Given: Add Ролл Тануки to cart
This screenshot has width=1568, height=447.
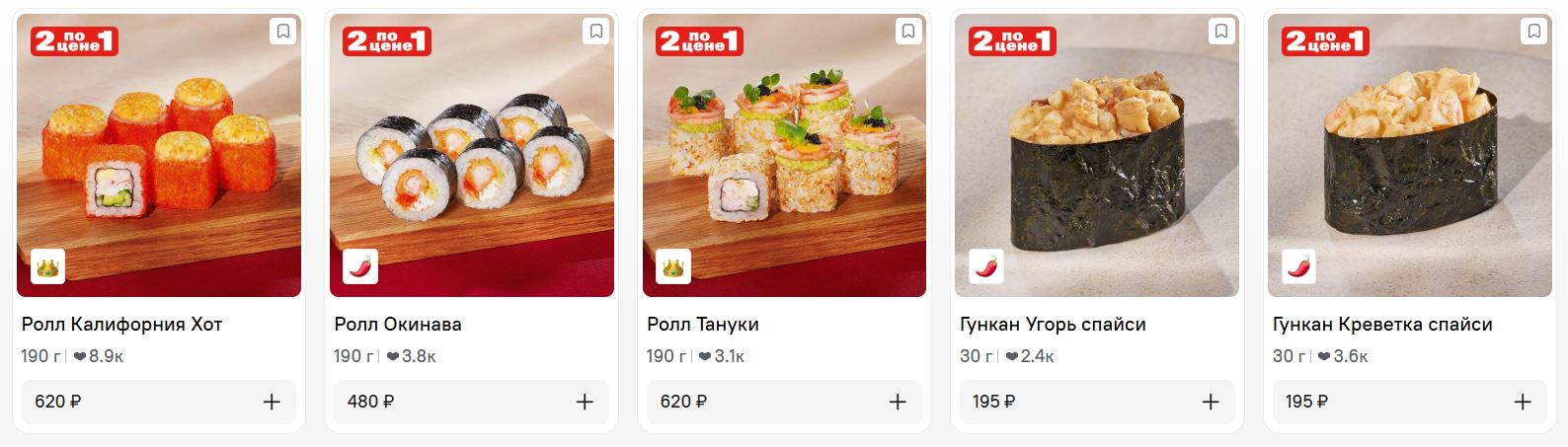Looking at the screenshot, I should pos(897,402).
